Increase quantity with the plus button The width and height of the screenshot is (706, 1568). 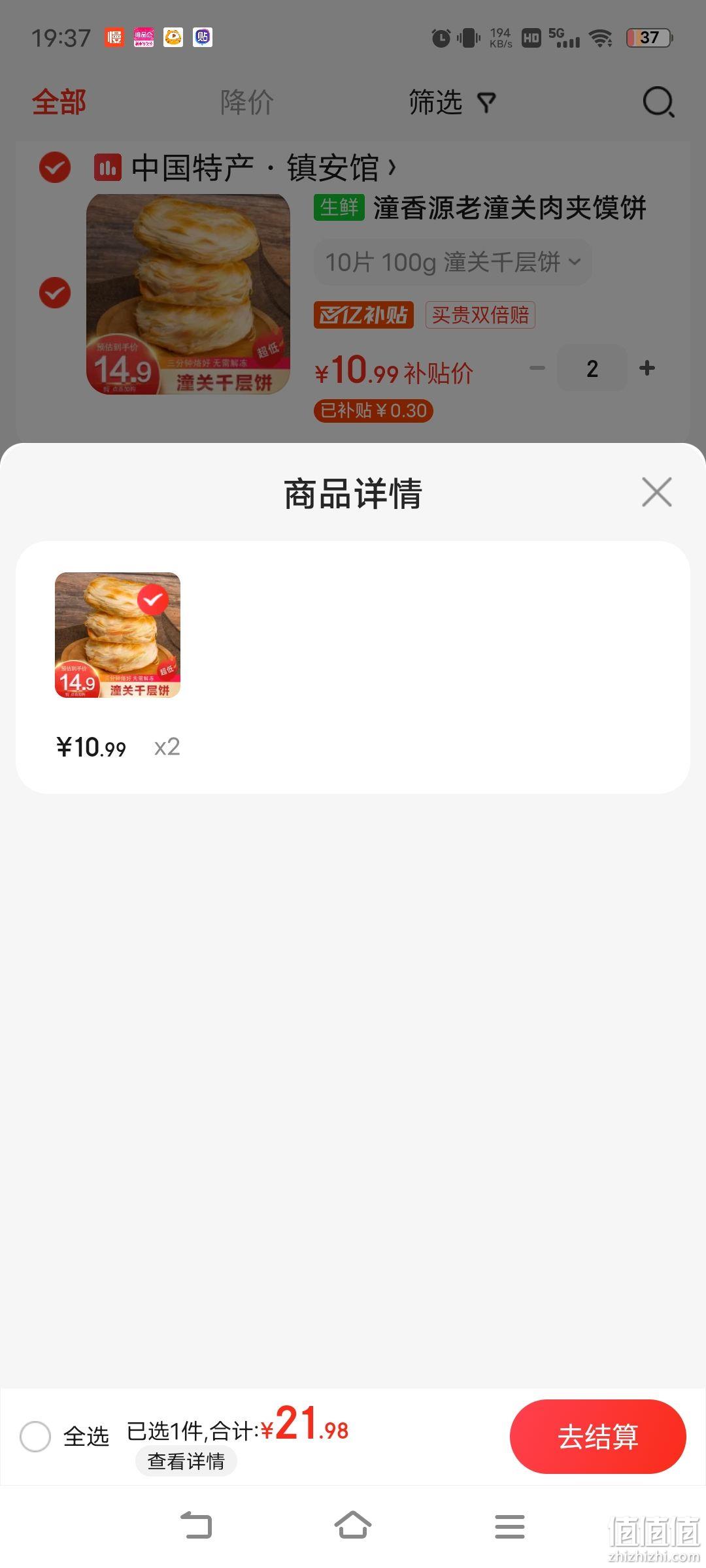(x=647, y=368)
